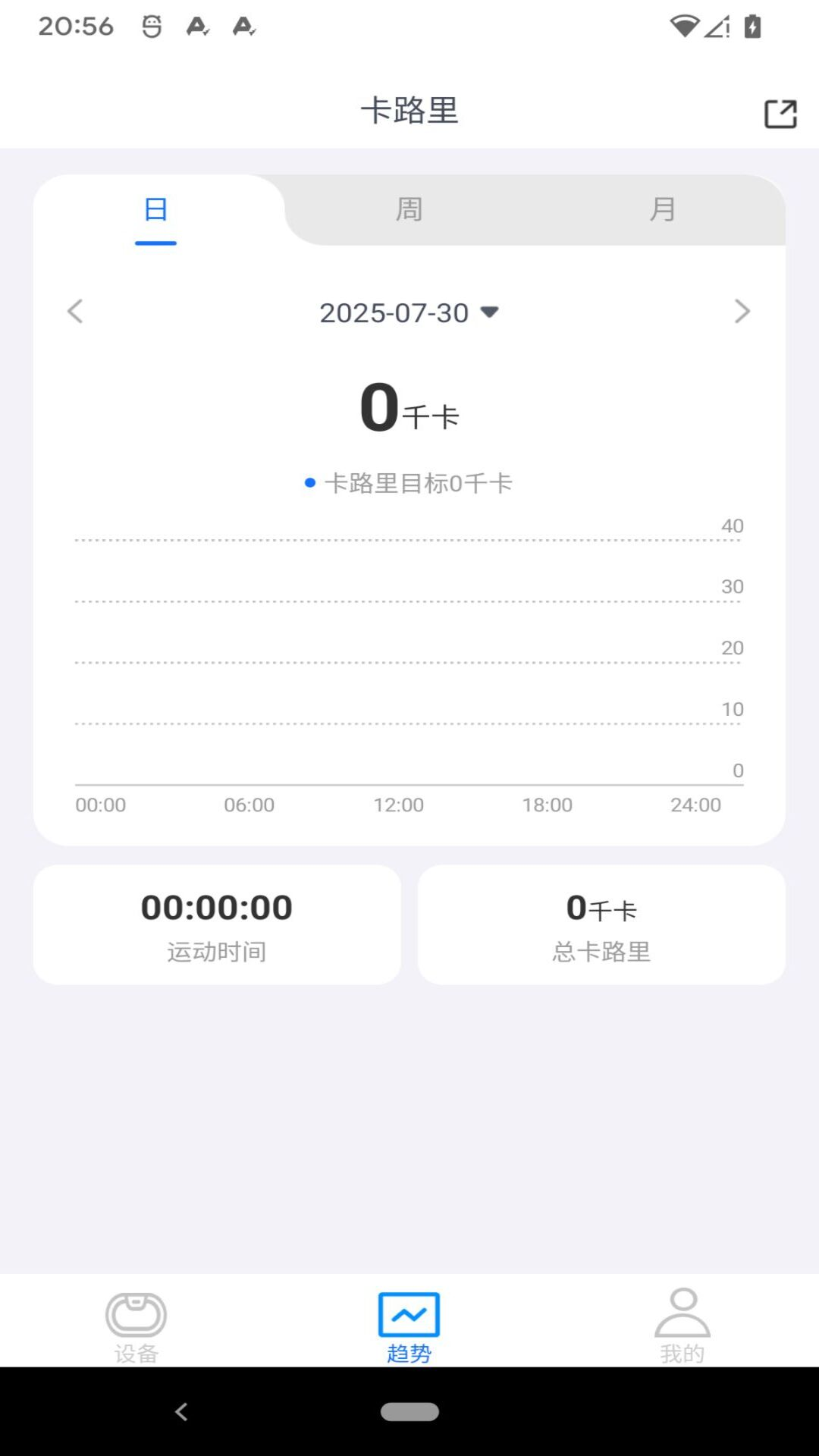Go to previous day with left chevron
Image resolution: width=819 pixels, height=1456 pixels.
tap(75, 312)
